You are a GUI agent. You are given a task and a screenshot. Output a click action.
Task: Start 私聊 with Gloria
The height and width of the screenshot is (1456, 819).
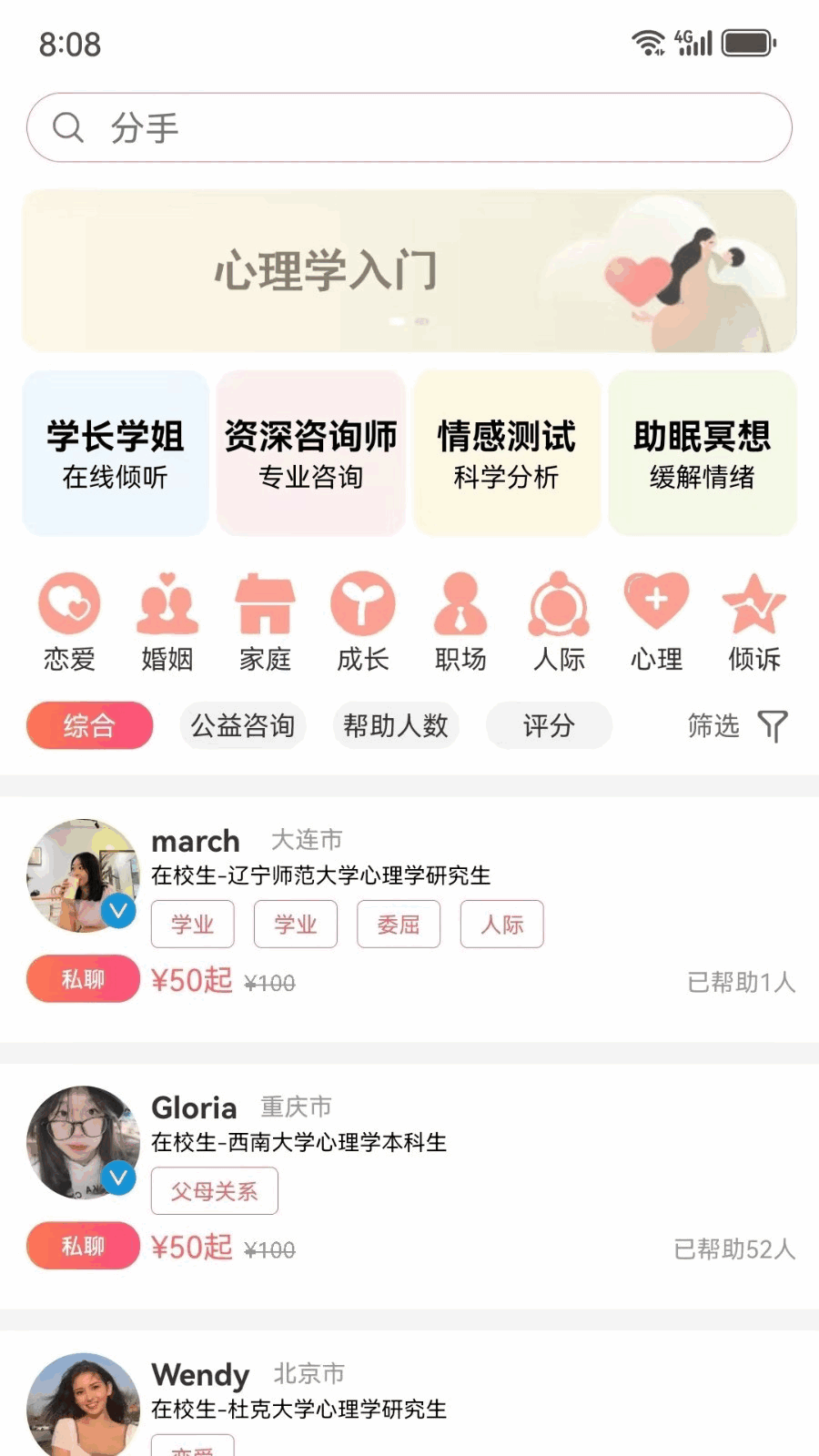pyautogui.click(x=83, y=1246)
